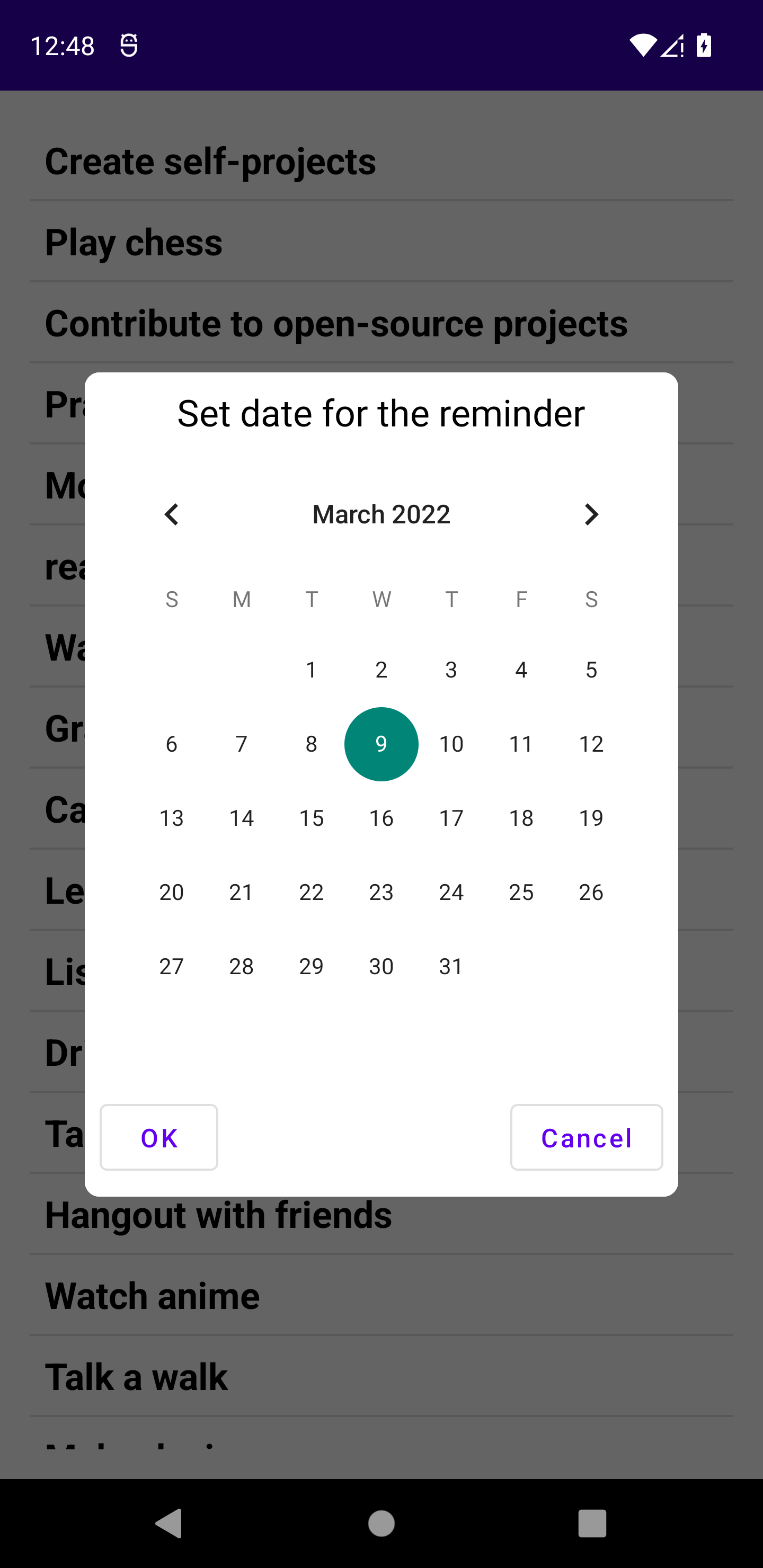Image resolution: width=763 pixels, height=1568 pixels.
Task: Tap the Set date dialog title
Action: [x=381, y=413]
